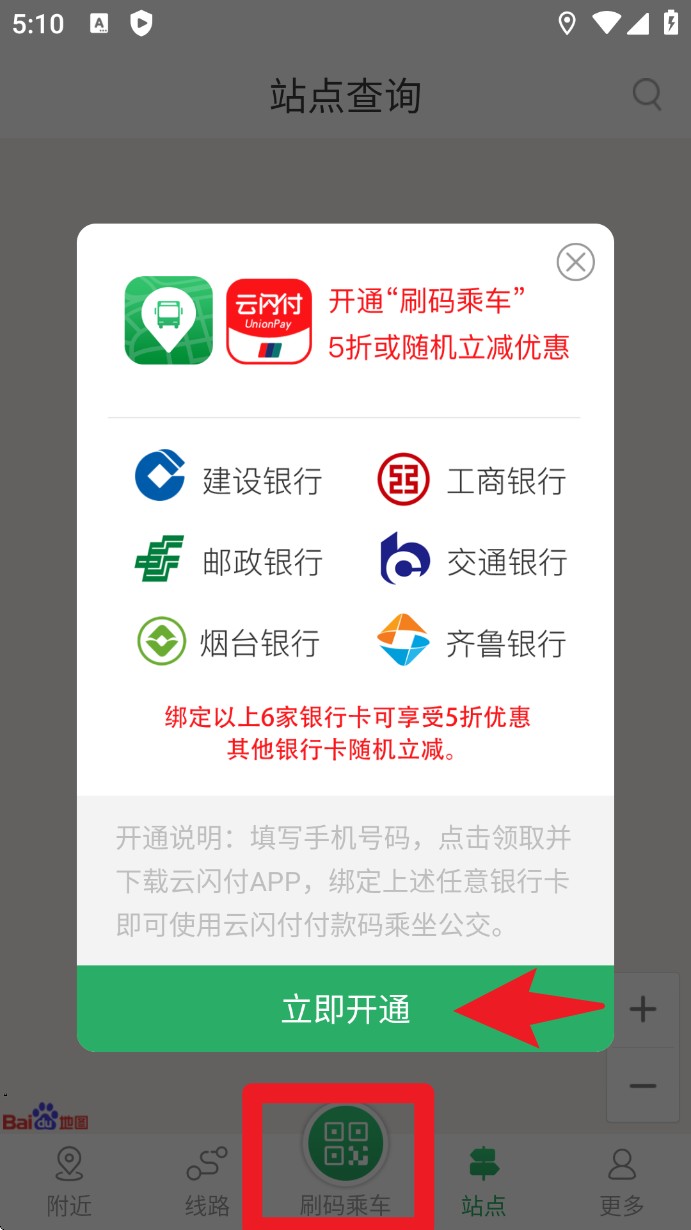
Task: Zoom in on the map with plus
Action: coord(643,1010)
